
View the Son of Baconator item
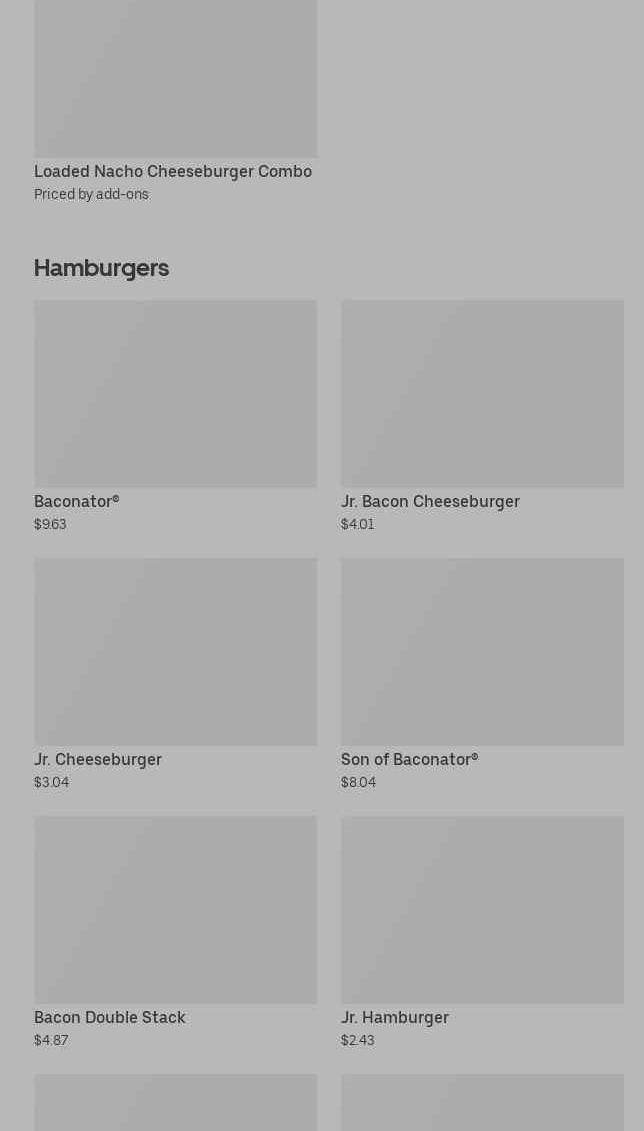pos(482,674)
